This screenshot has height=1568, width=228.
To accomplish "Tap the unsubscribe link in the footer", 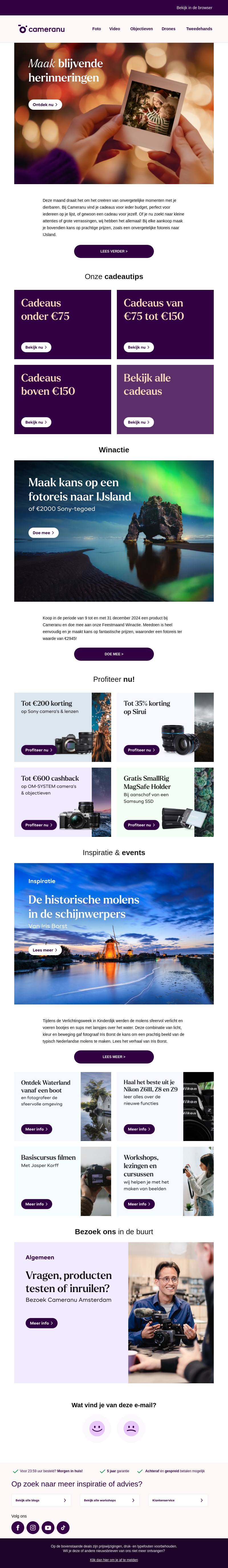I will point(114,1560).
